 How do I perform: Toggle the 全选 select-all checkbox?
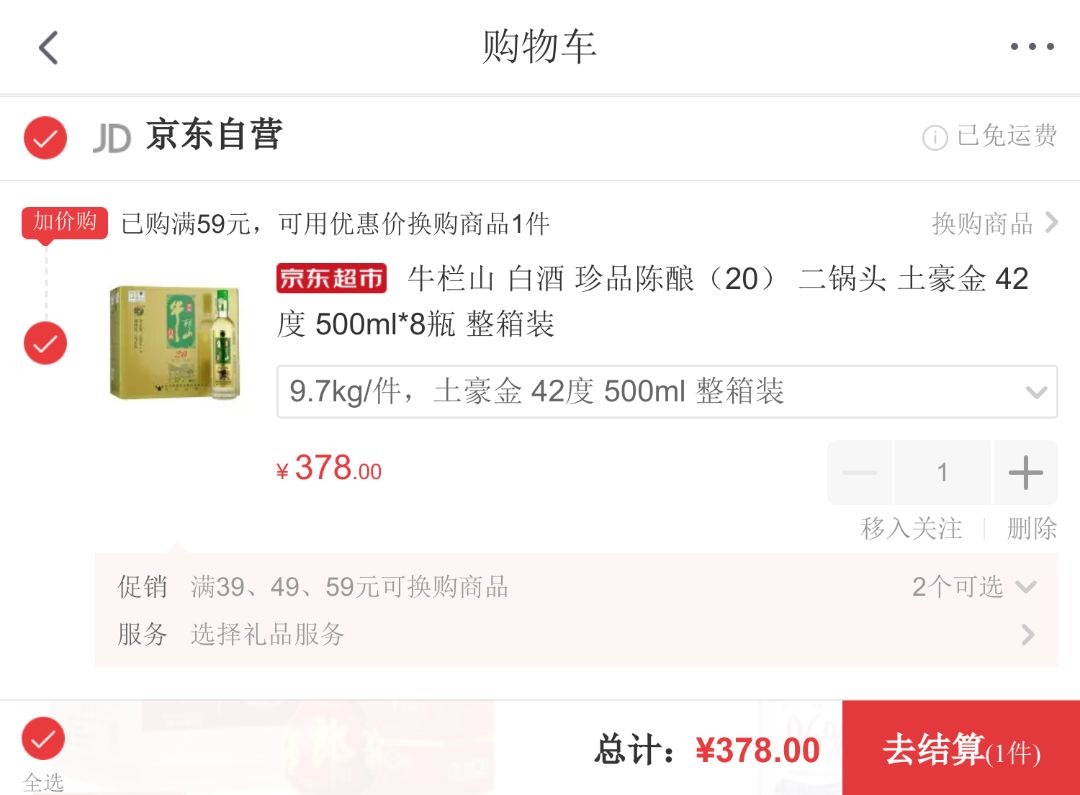click(43, 740)
